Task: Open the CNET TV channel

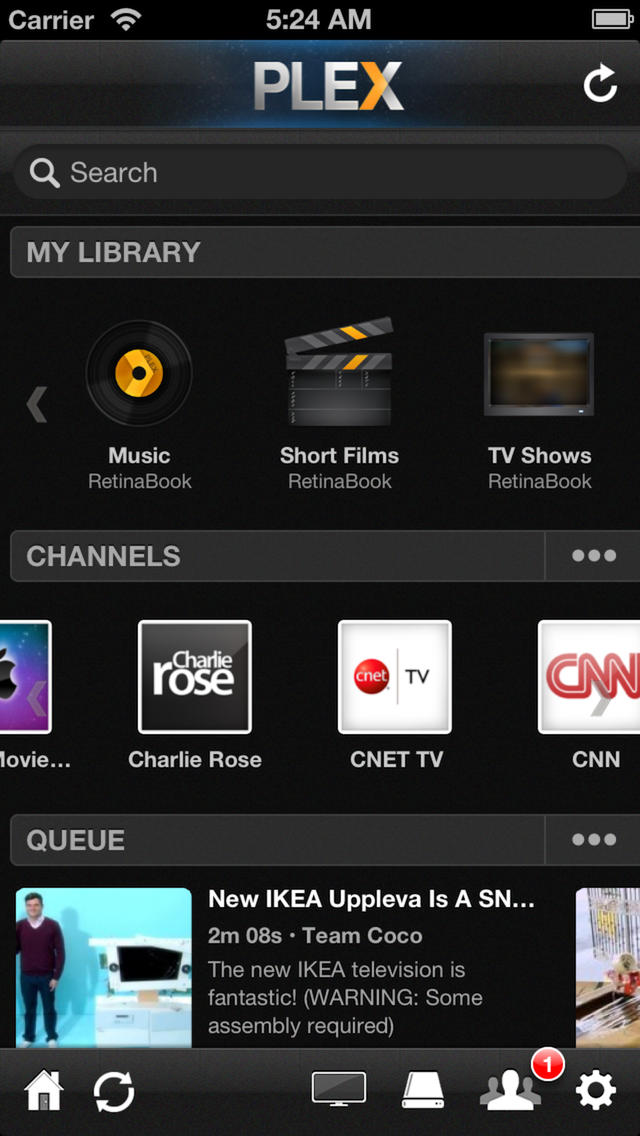Action: tap(395, 677)
